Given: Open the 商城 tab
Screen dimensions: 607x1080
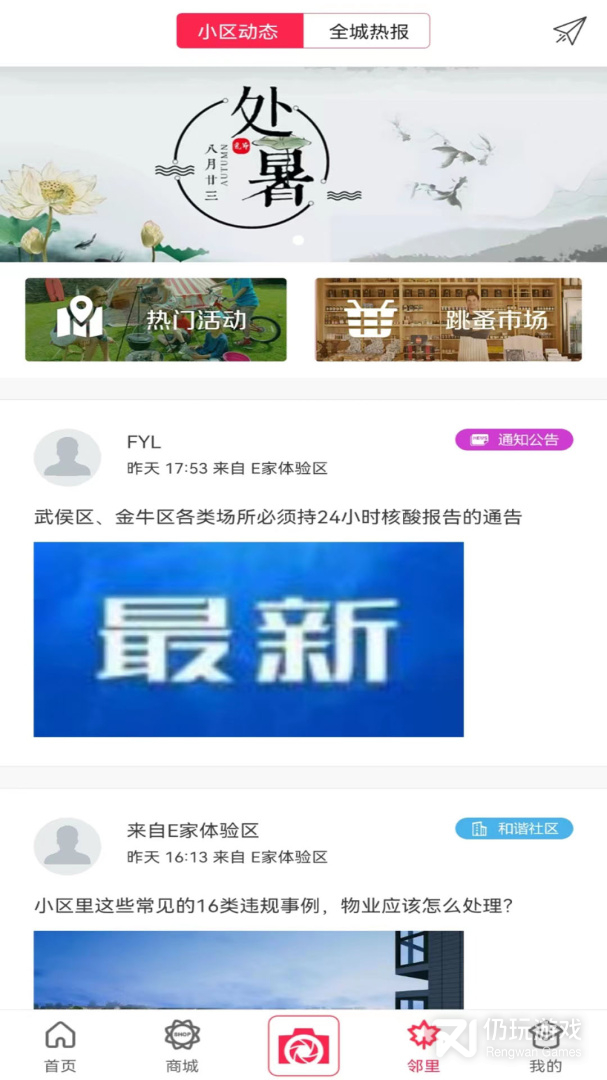Looking at the screenshot, I should [182, 1047].
